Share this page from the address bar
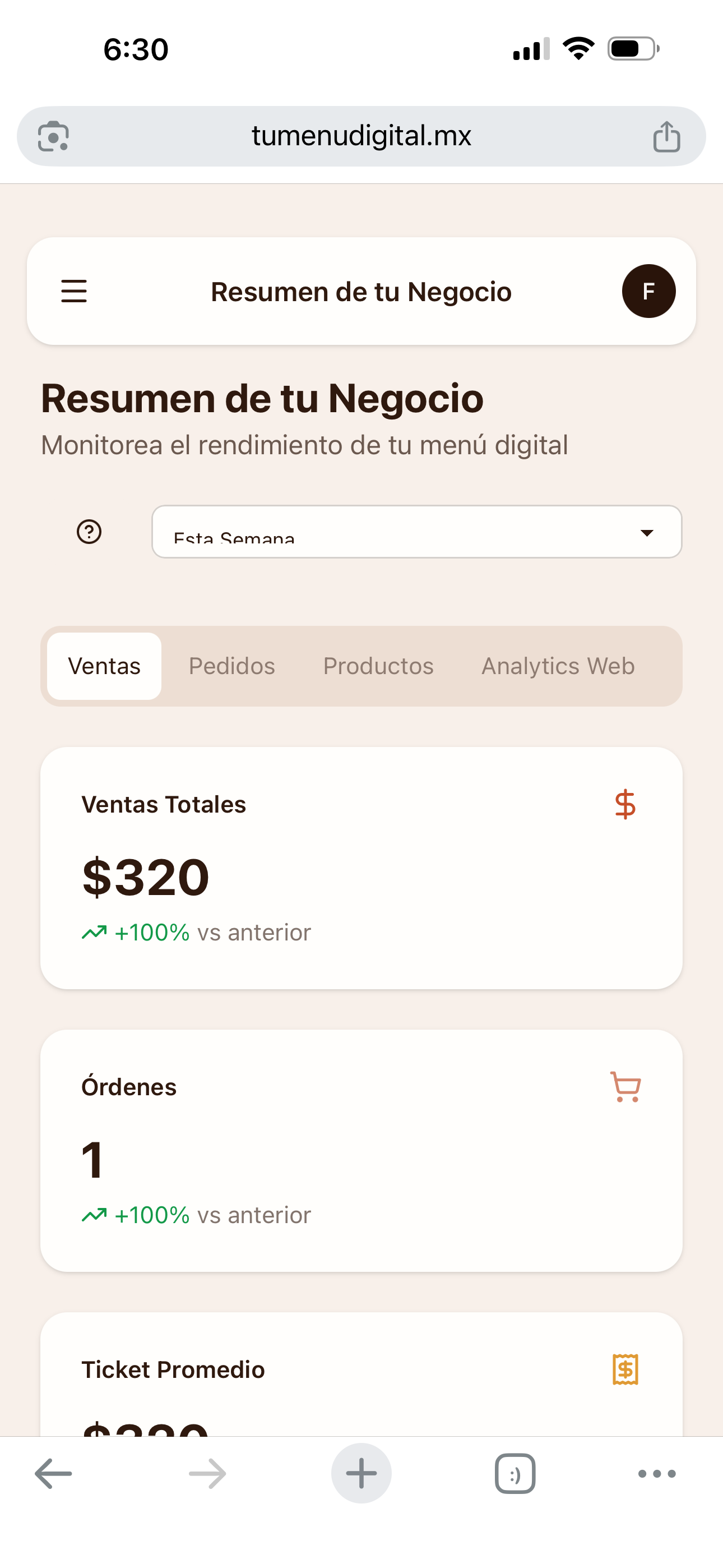 (666, 136)
